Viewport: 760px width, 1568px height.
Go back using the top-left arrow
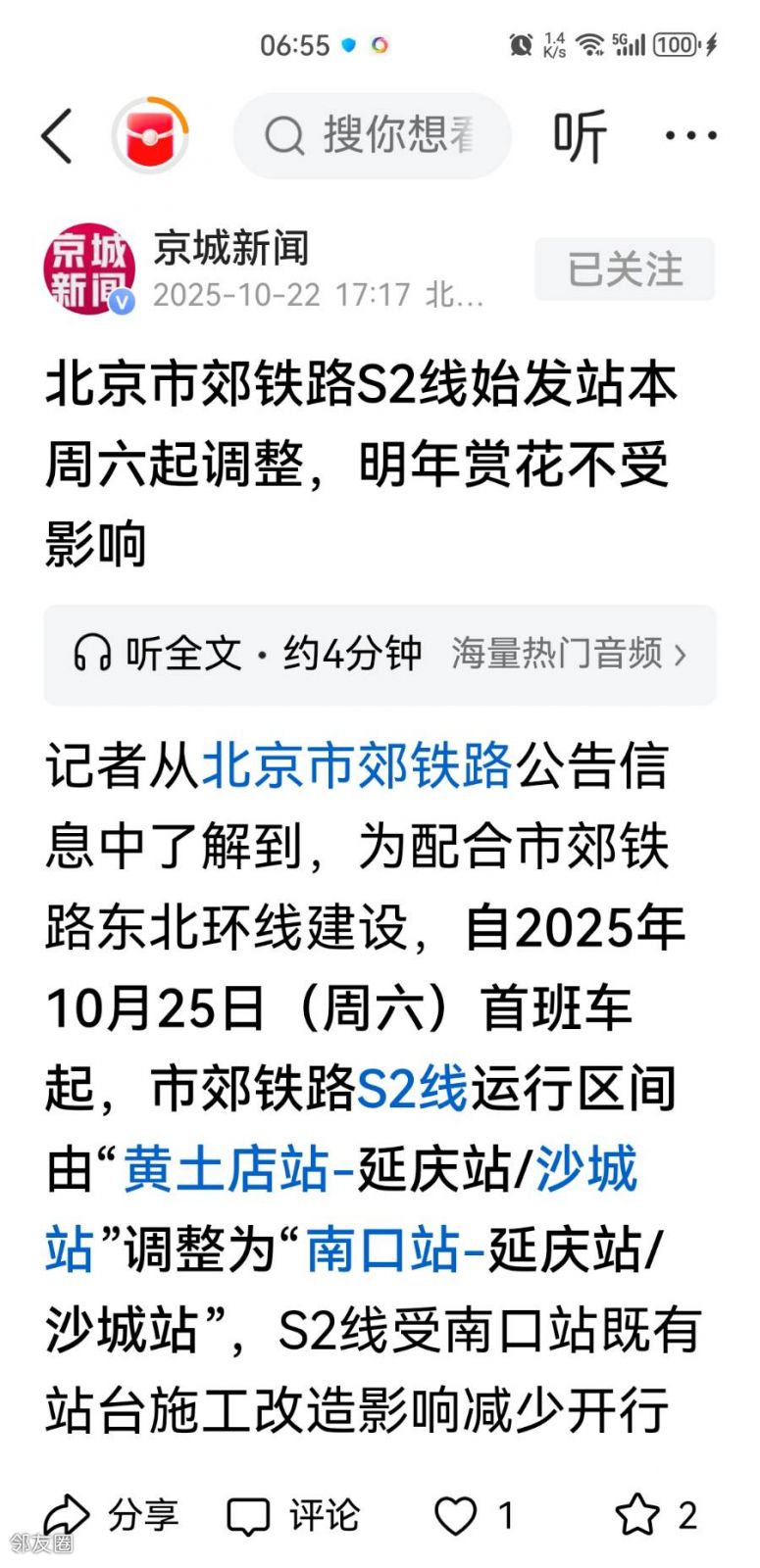(x=57, y=135)
